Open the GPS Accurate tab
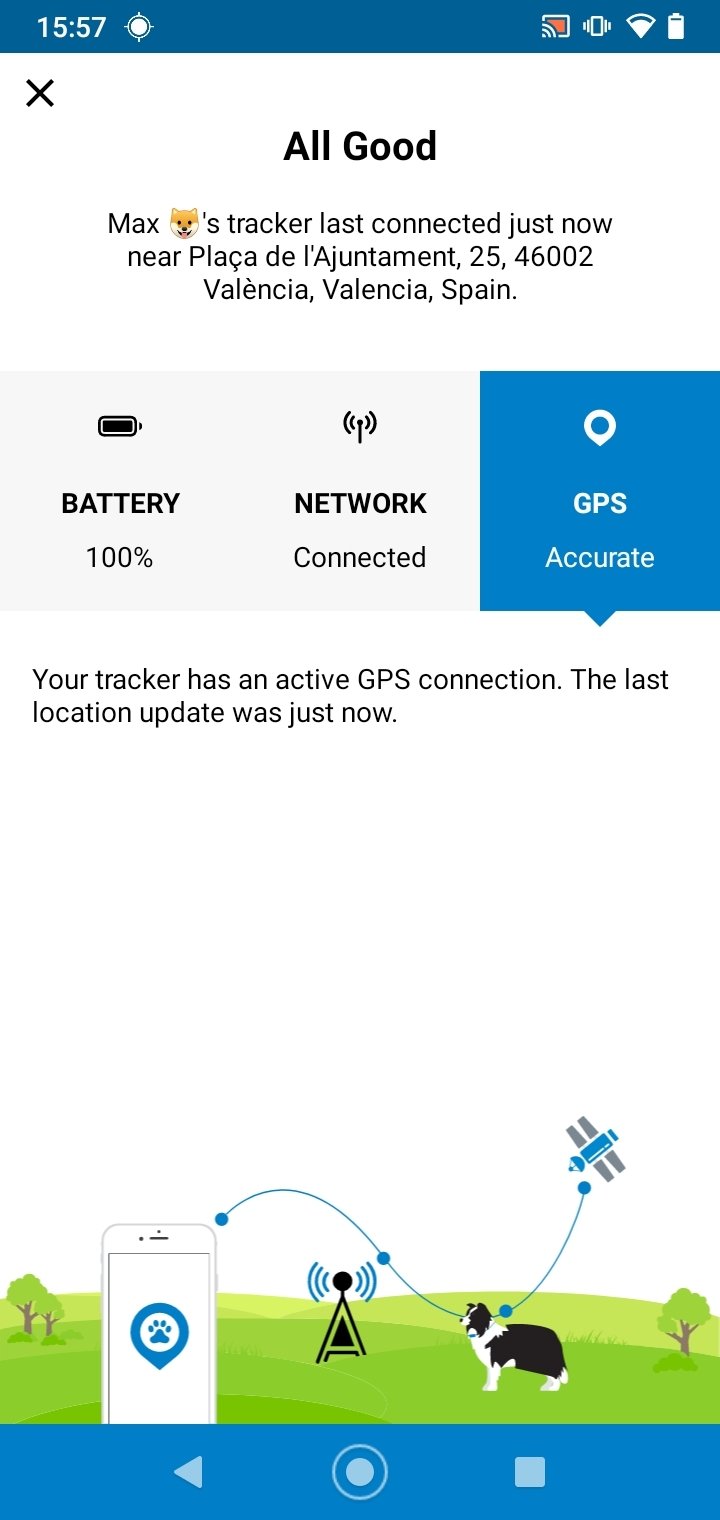 click(x=600, y=491)
